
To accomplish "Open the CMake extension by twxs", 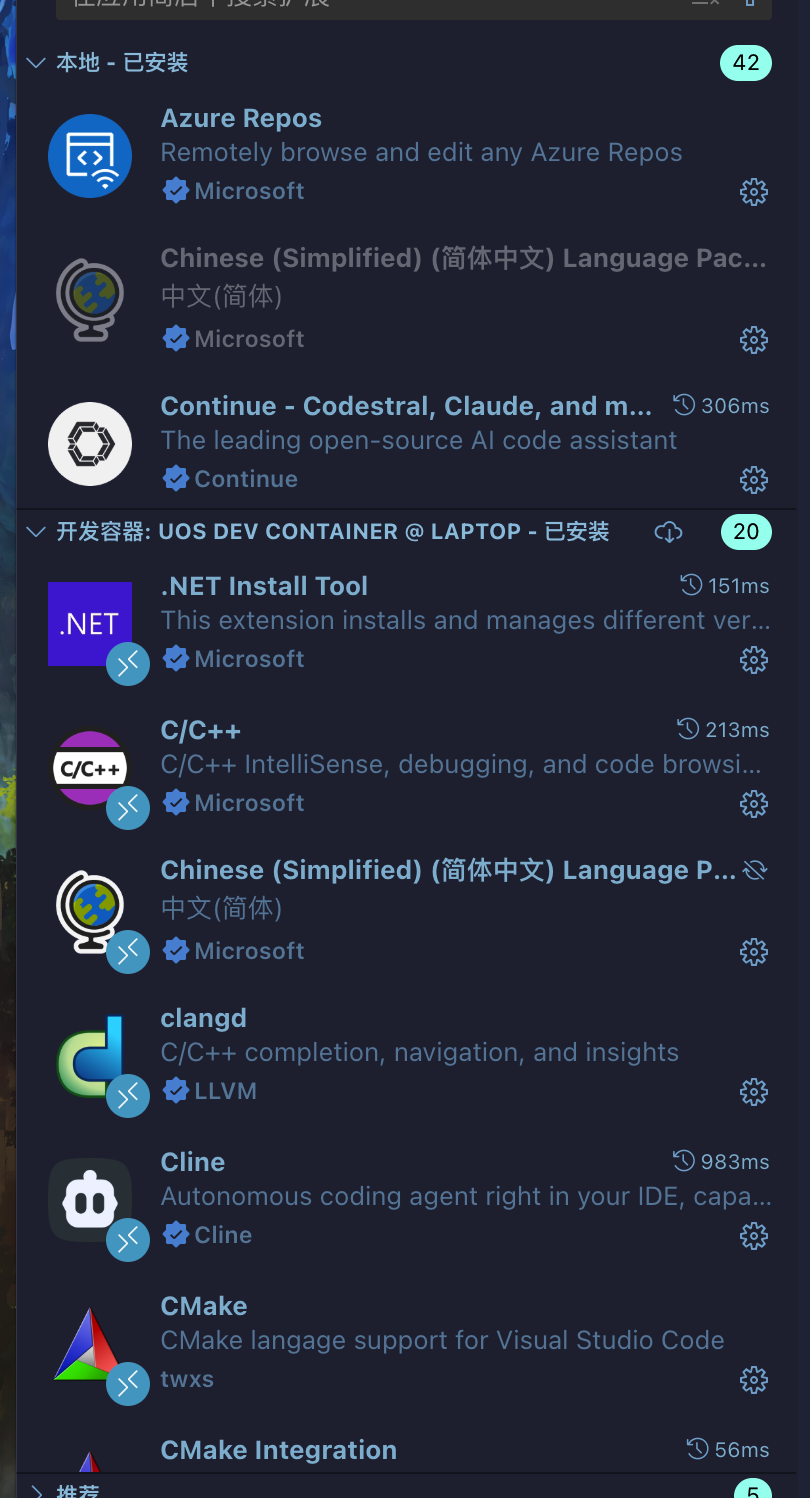I will pos(204,1307).
